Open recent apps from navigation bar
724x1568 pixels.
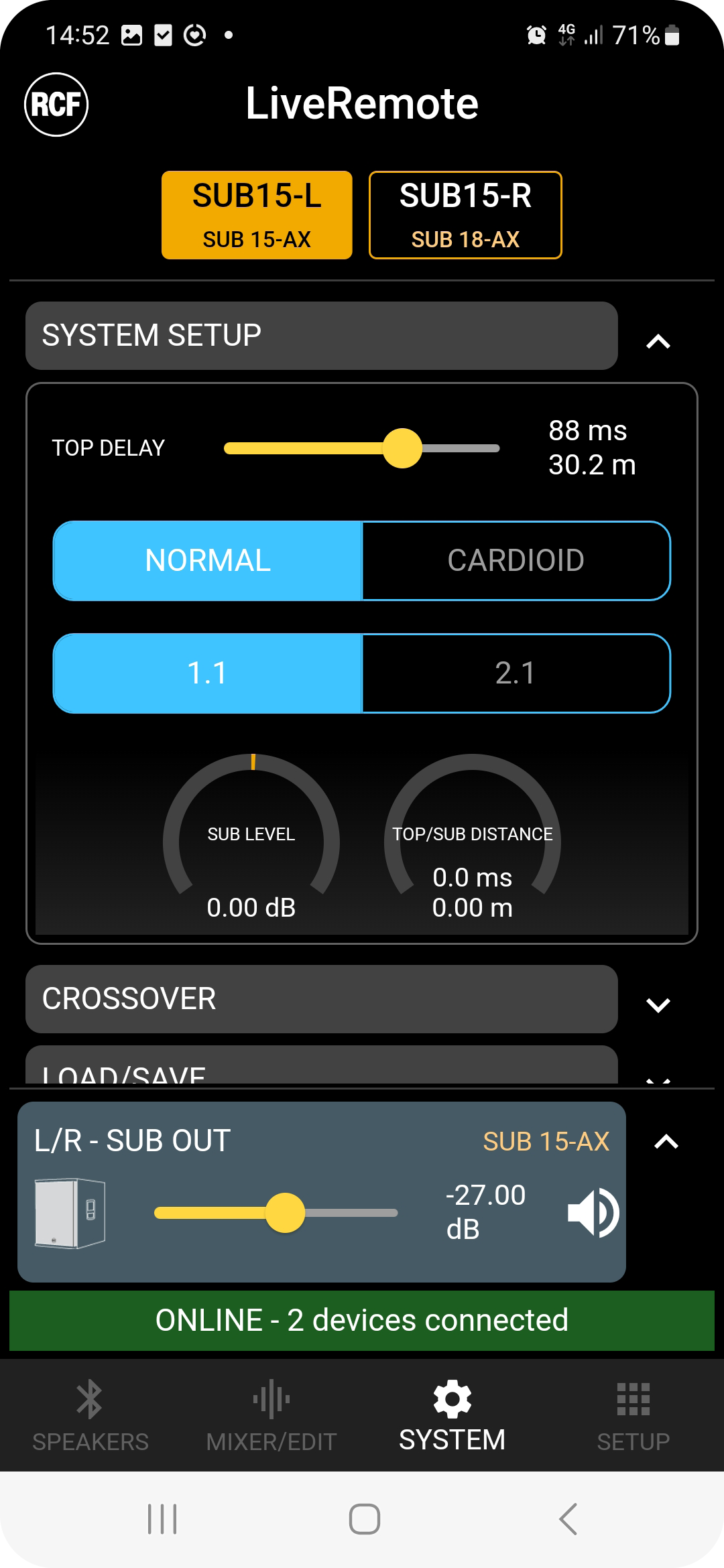[x=162, y=1519]
